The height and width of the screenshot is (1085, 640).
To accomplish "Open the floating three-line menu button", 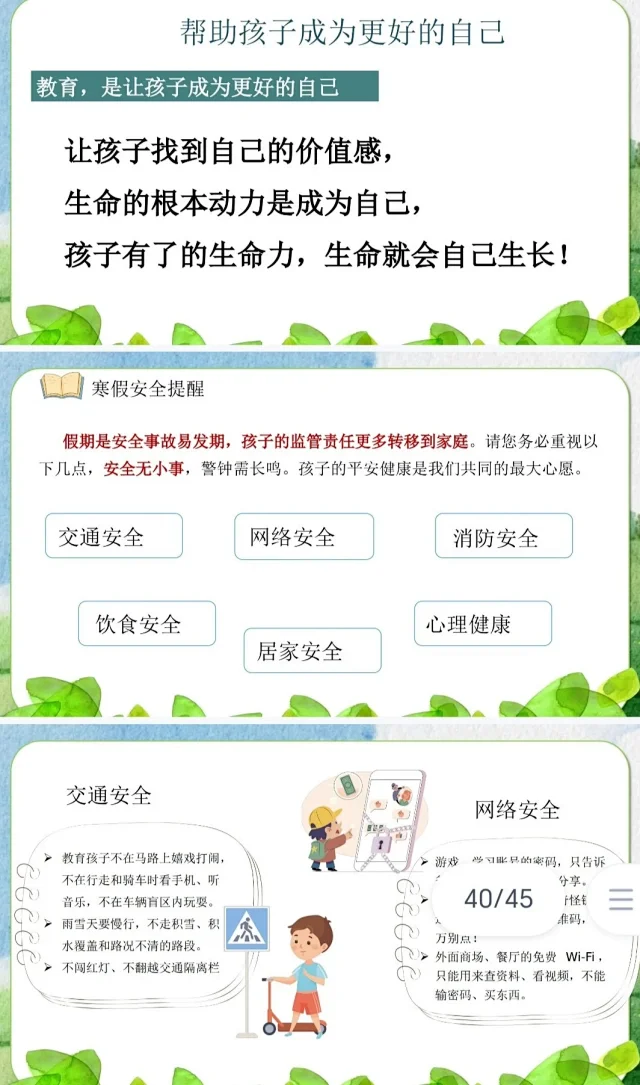I will click(x=620, y=899).
